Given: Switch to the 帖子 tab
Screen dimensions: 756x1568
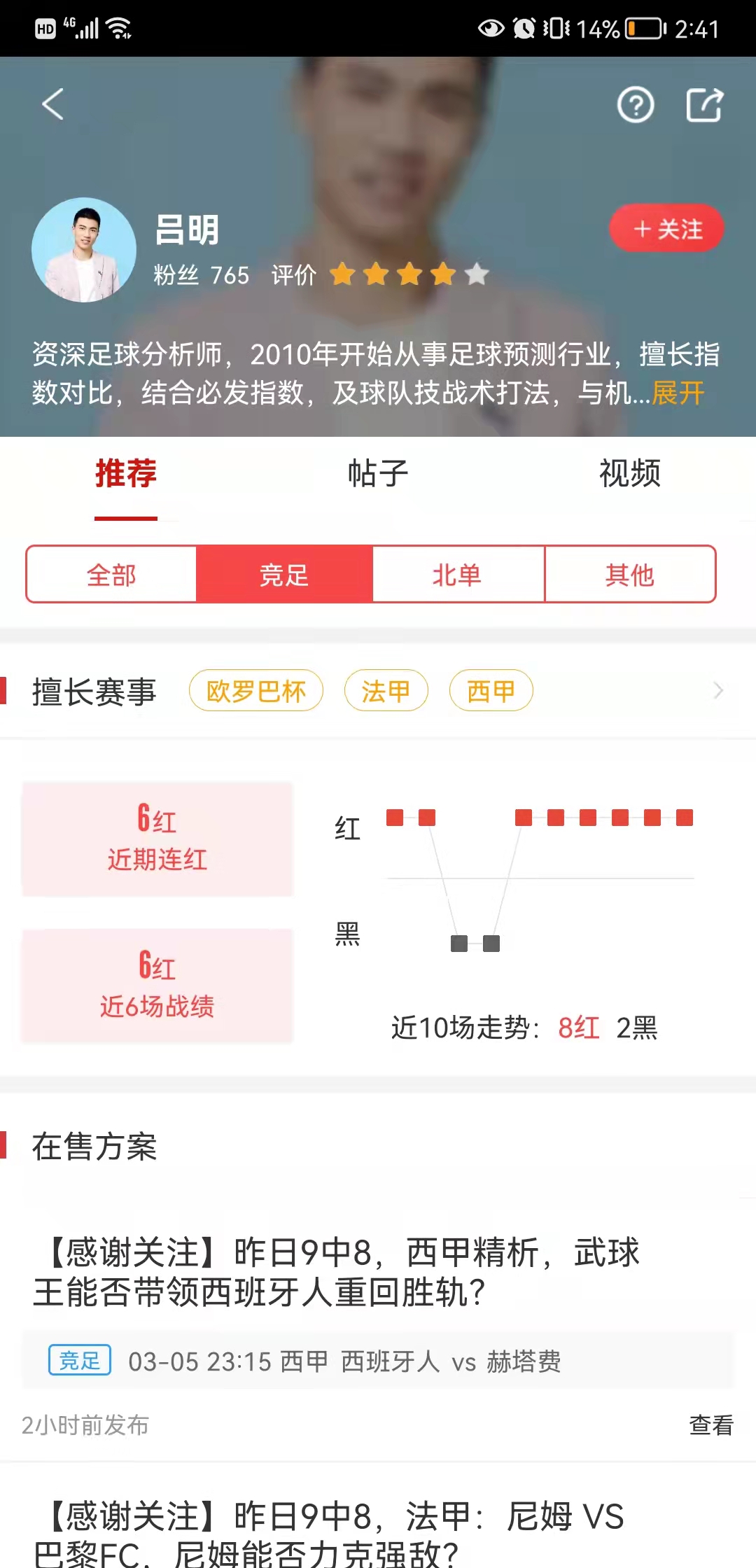Looking at the screenshot, I should pyautogui.click(x=378, y=474).
